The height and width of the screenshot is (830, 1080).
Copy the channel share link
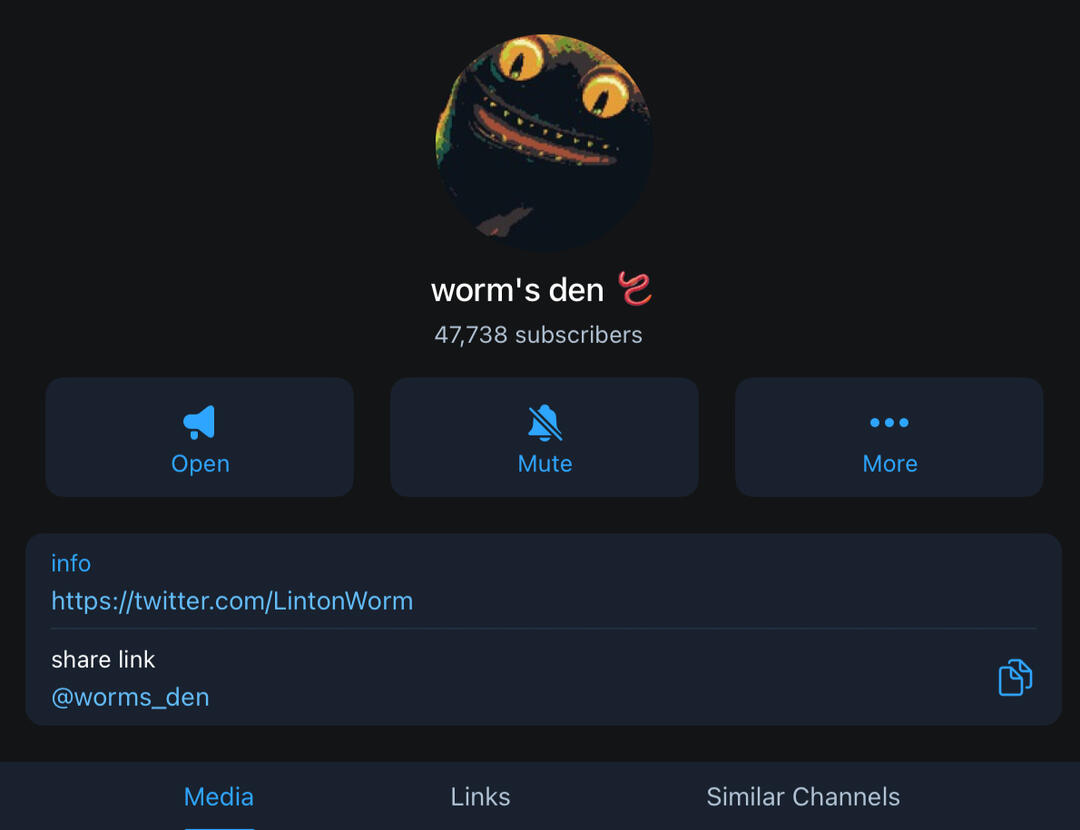coord(1014,678)
